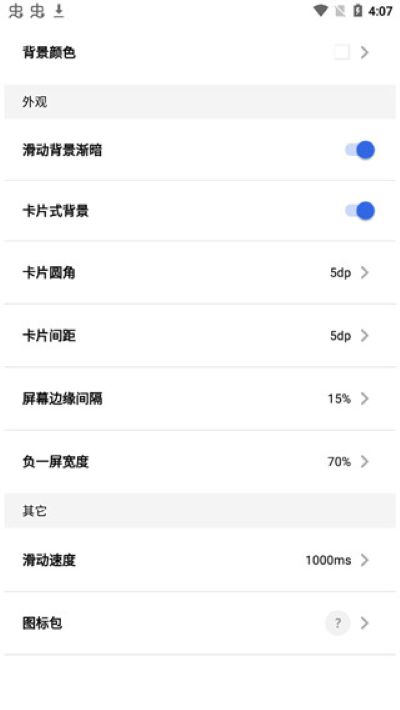
Task: Disable the 卡片式背景 toggle
Action: 360,211
